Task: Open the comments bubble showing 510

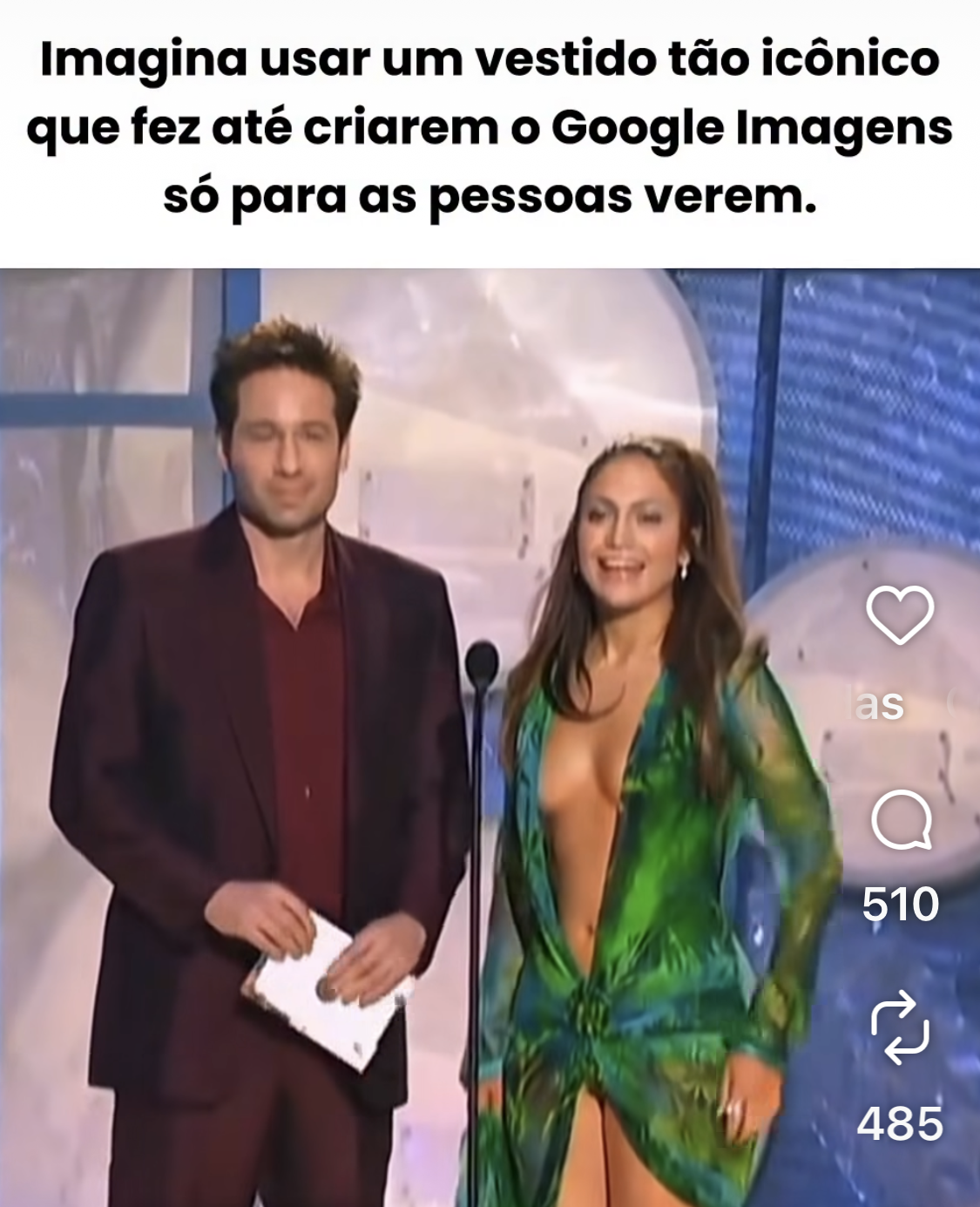Action: coord(902,821)
